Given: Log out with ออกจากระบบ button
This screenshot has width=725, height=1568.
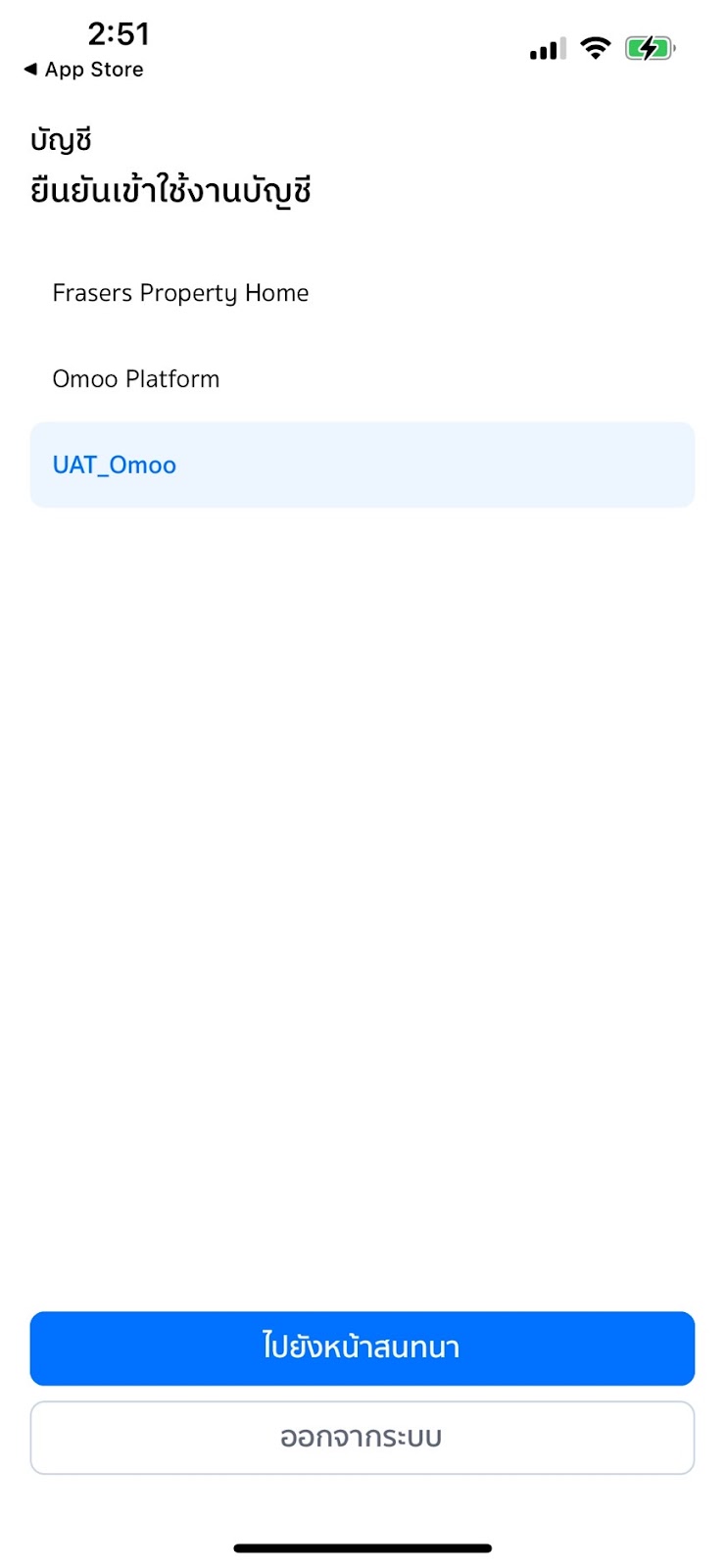Looking at the screenshot, I should [x=362, y=1438].
